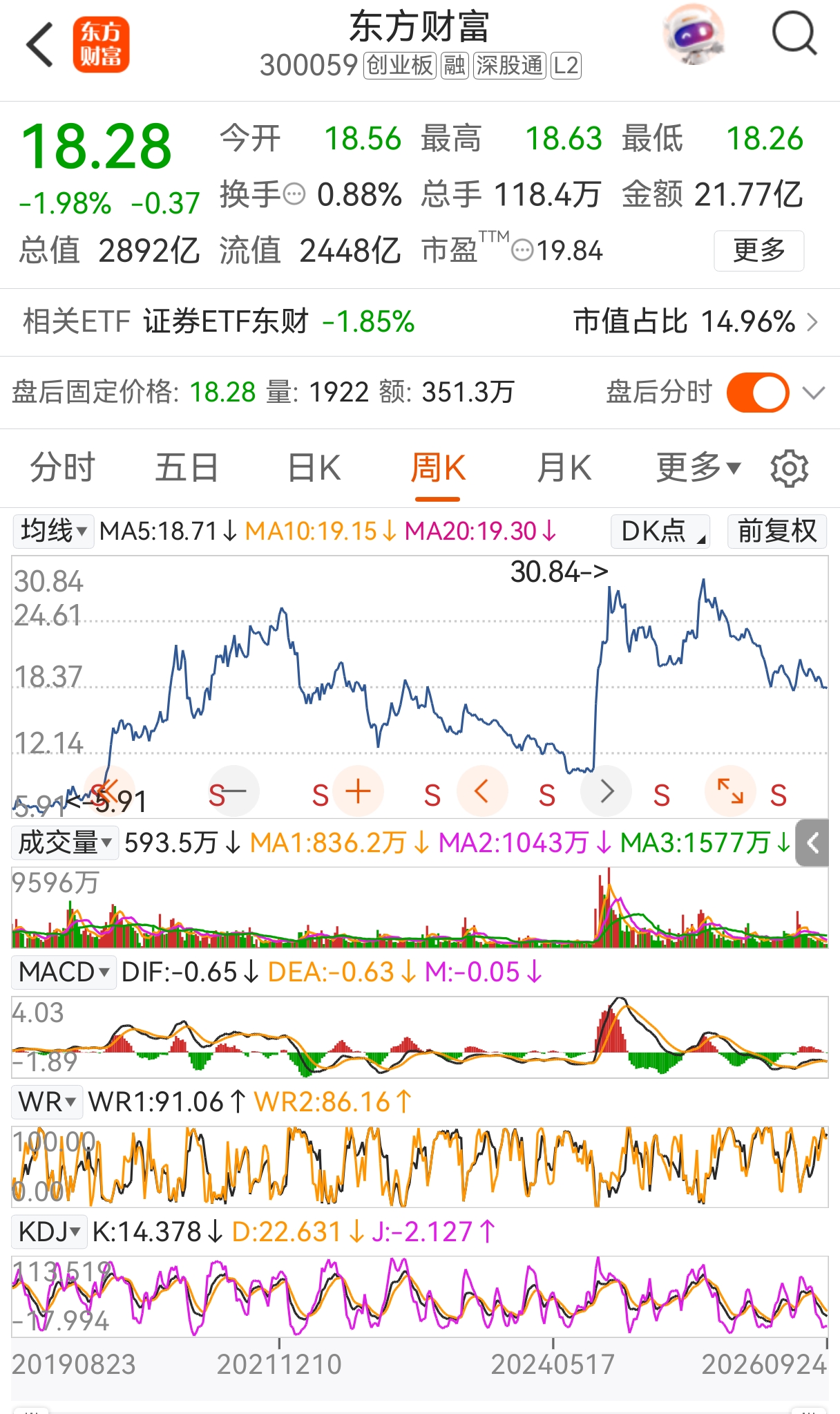This screenshot has height=1414, width=840.
Task: Select the 月K tab
Action: point(564,469)
